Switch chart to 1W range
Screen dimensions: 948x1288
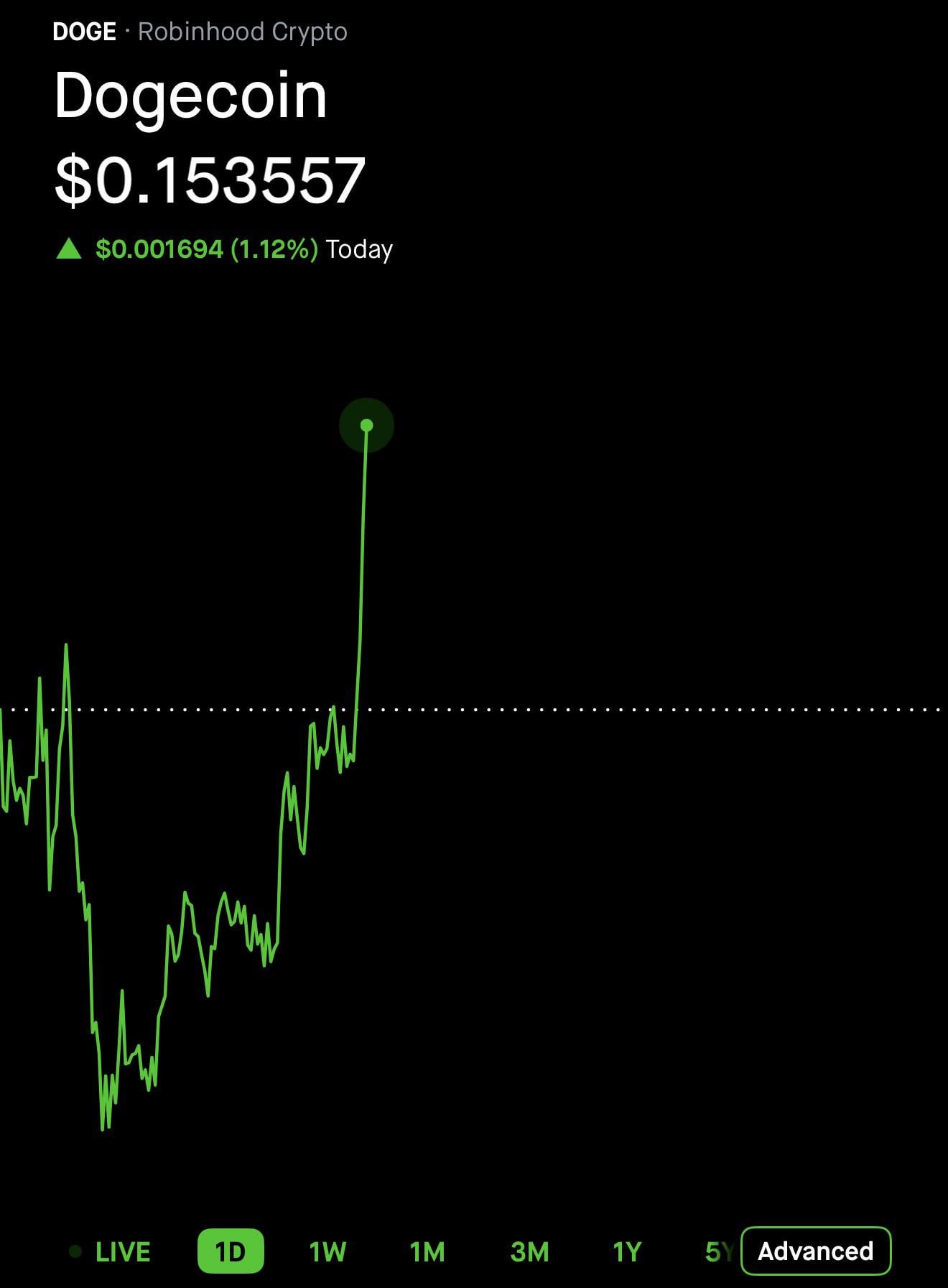point(327,1251)
